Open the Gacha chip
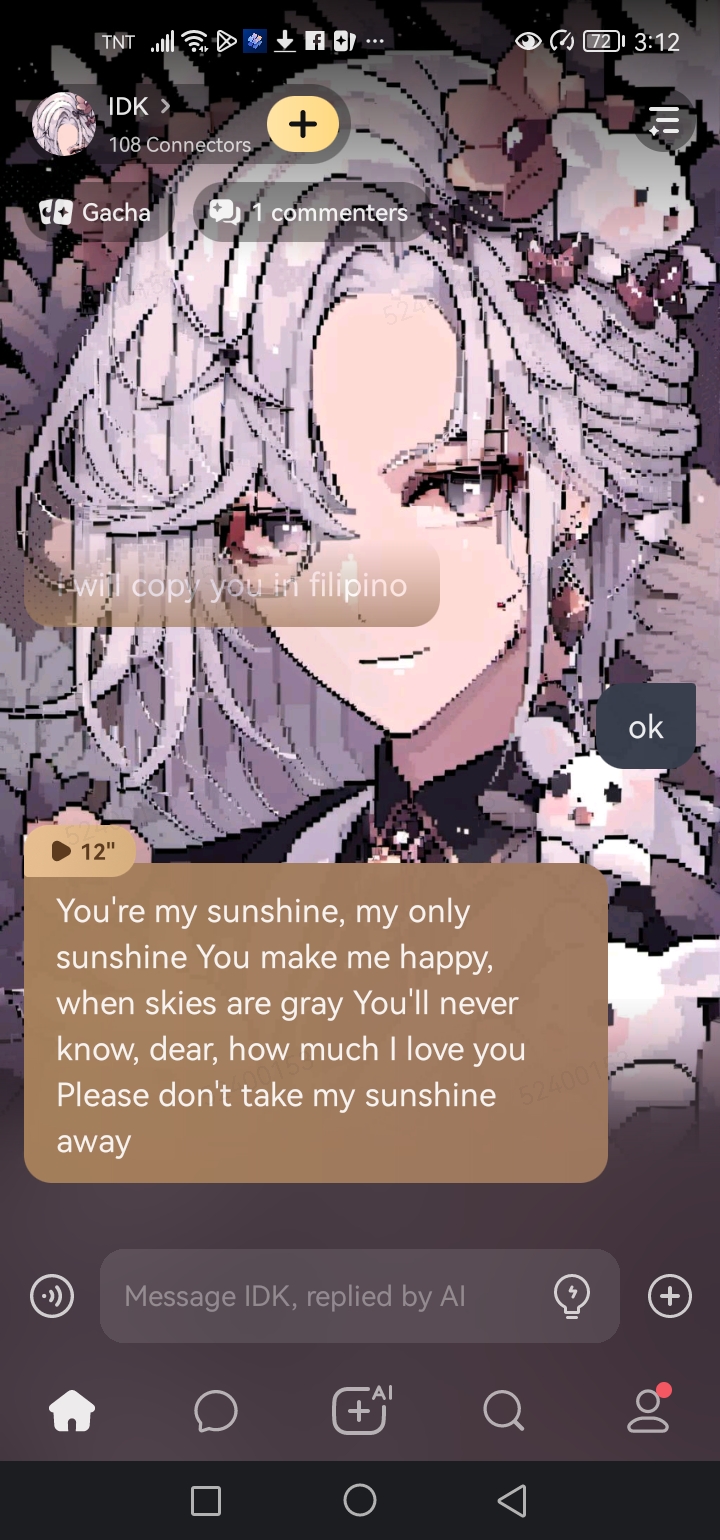 (x=96, y=212)
